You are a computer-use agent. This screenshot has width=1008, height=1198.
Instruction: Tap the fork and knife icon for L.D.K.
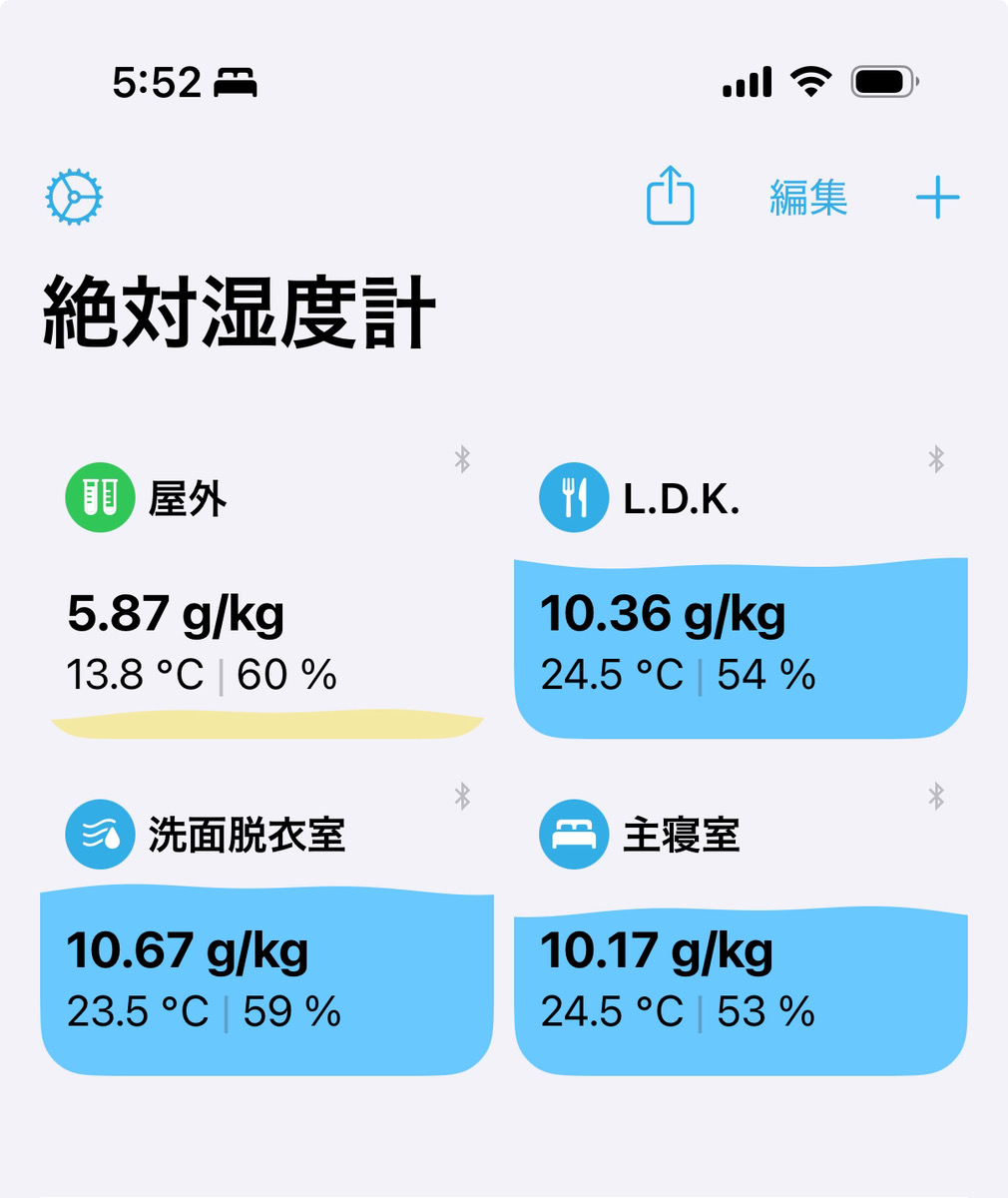[572, 496]
